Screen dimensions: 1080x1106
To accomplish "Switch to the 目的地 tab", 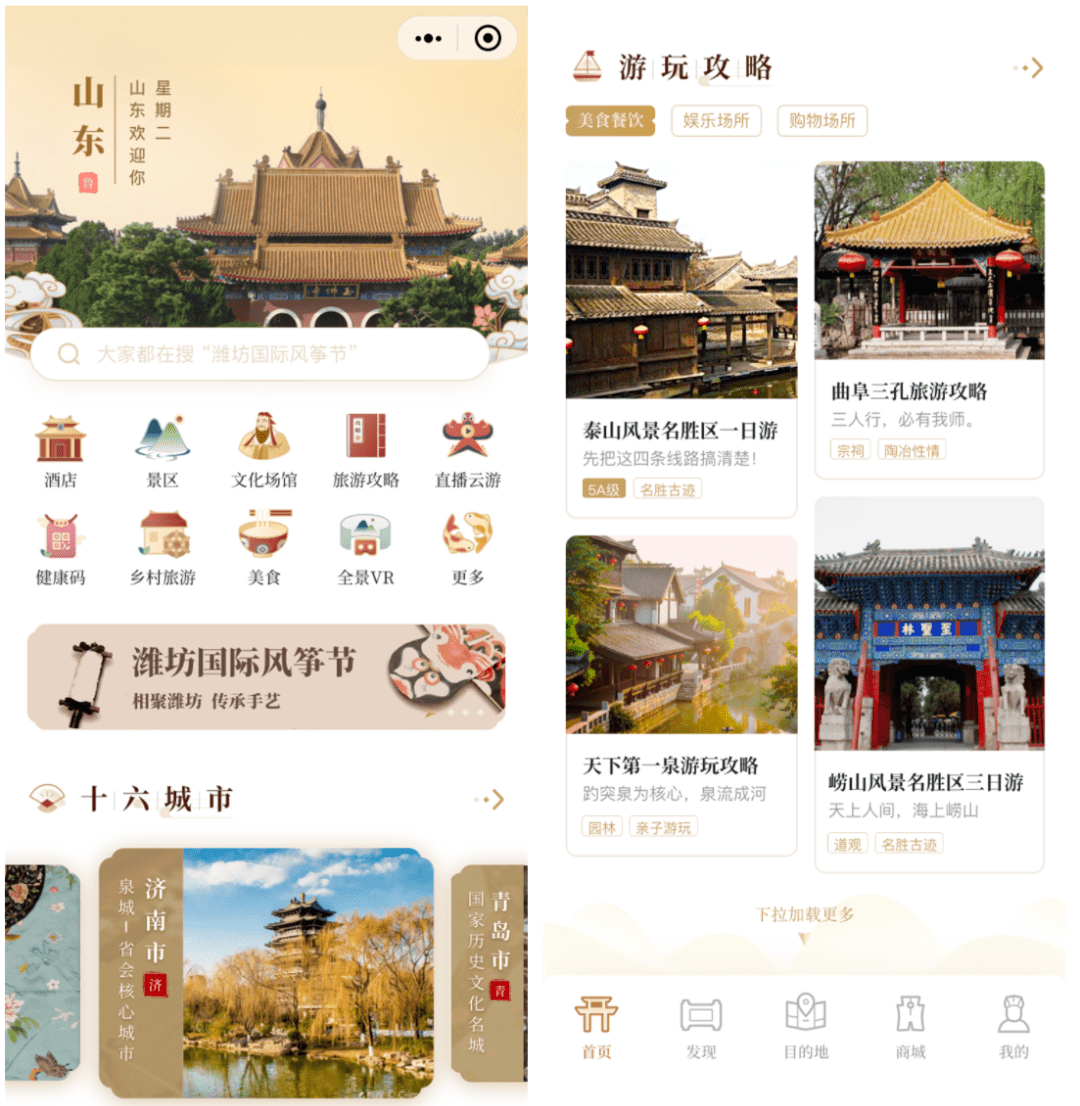I will tap(805, 1028).
